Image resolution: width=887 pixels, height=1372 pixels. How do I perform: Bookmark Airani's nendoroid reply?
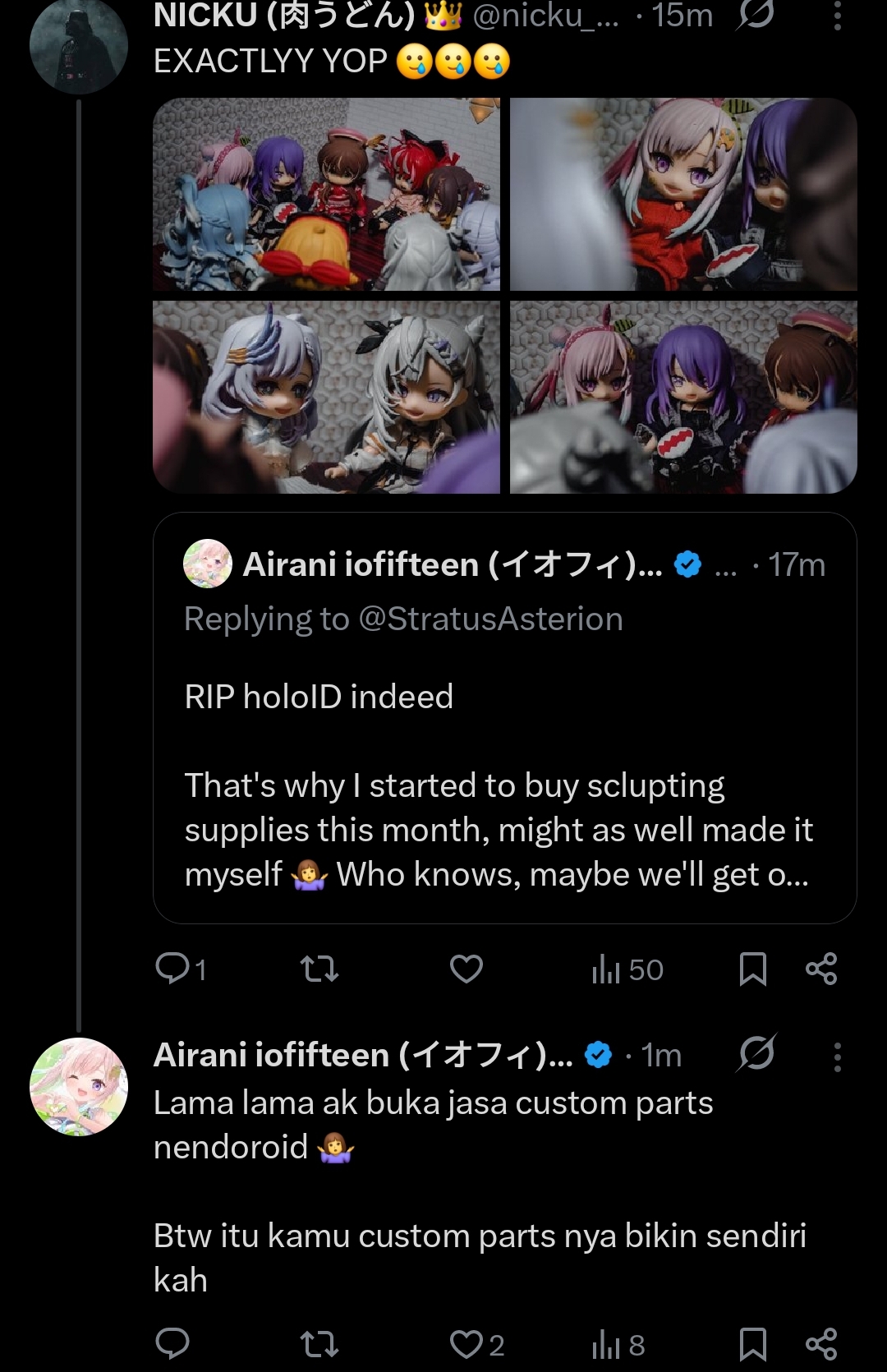click(x=752, y=1344)
